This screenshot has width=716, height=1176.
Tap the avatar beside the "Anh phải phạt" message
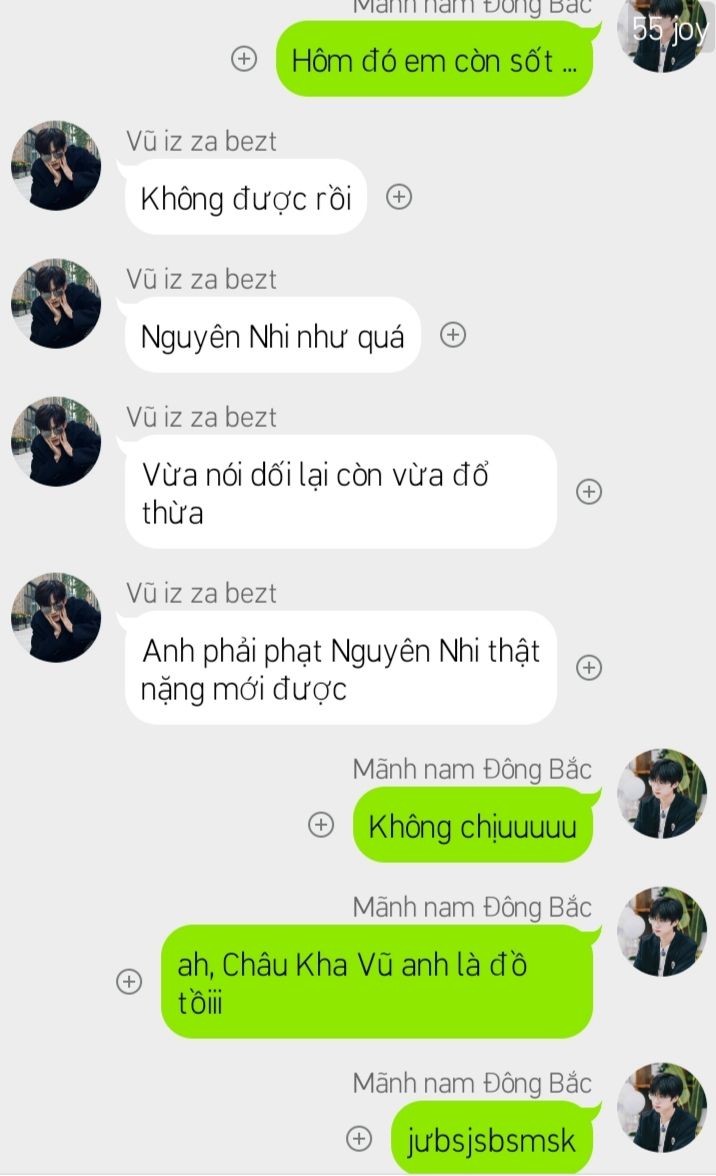click(x=56, y=618)
